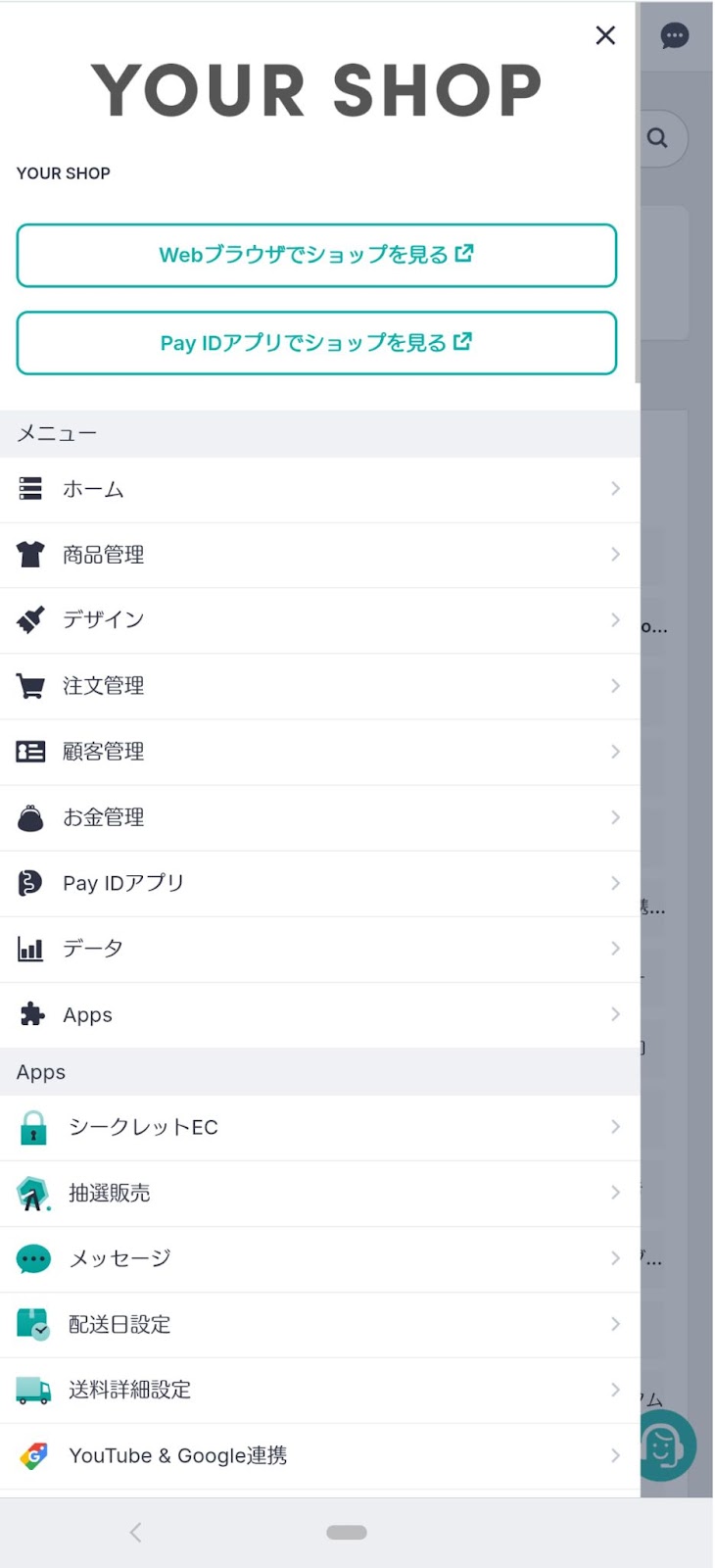Open お金管理 menu item

pyautogui.click(x=319, y=817)
